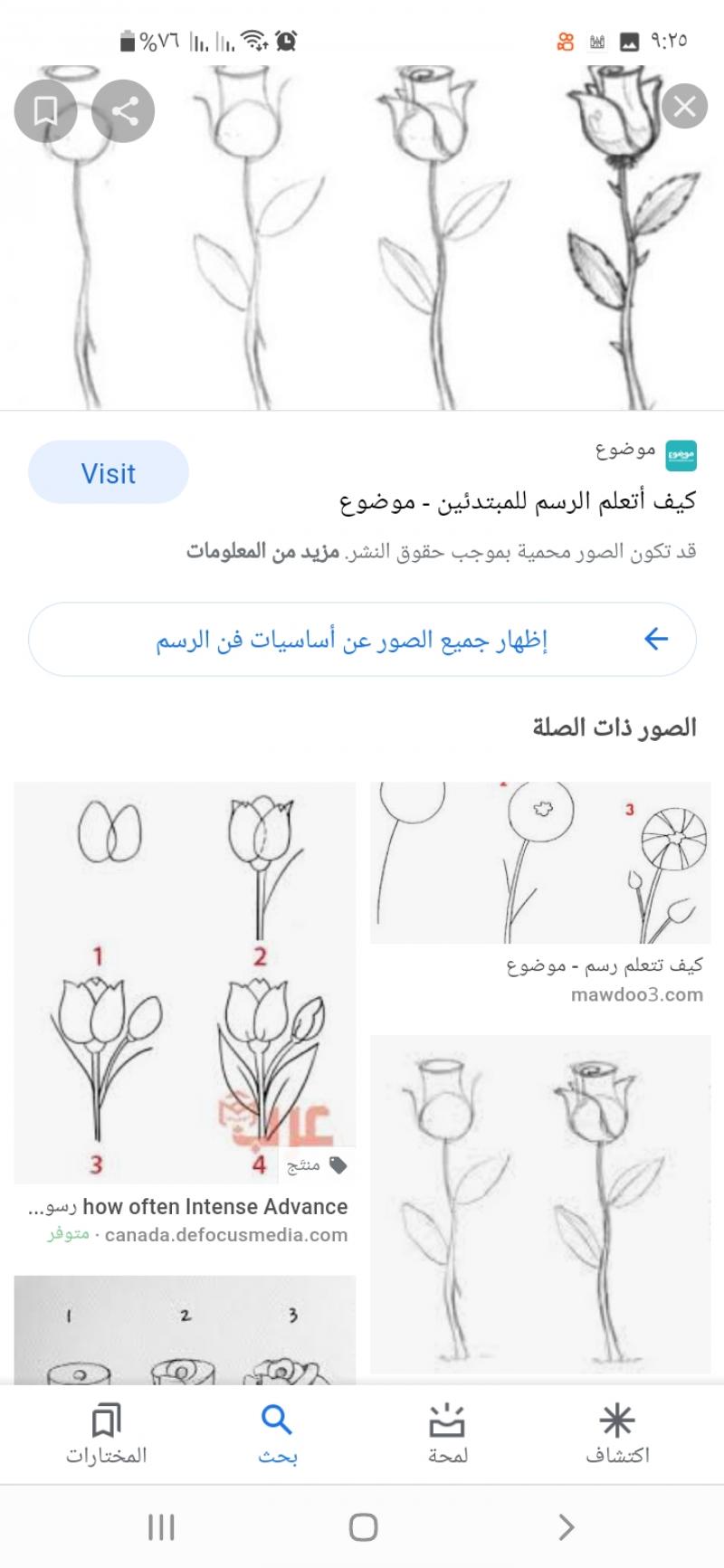Close the image preview

[x=684, y=107]
